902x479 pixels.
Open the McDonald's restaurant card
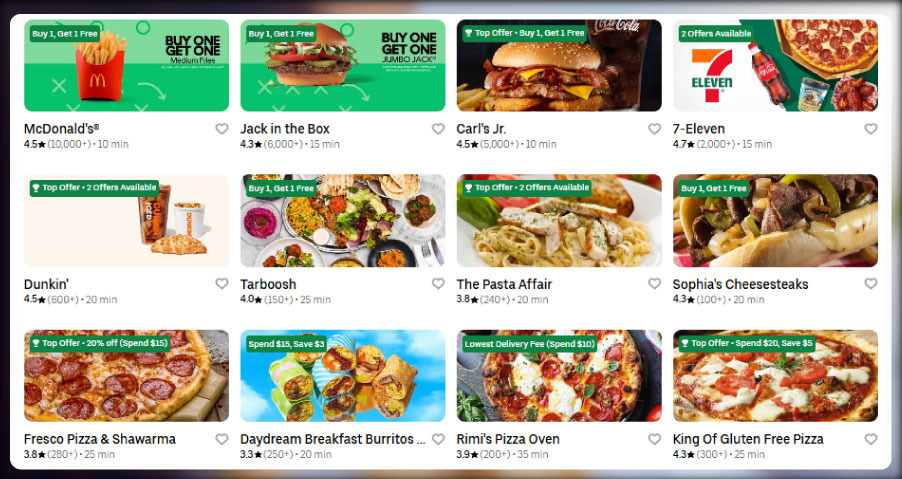coord(126,66)
